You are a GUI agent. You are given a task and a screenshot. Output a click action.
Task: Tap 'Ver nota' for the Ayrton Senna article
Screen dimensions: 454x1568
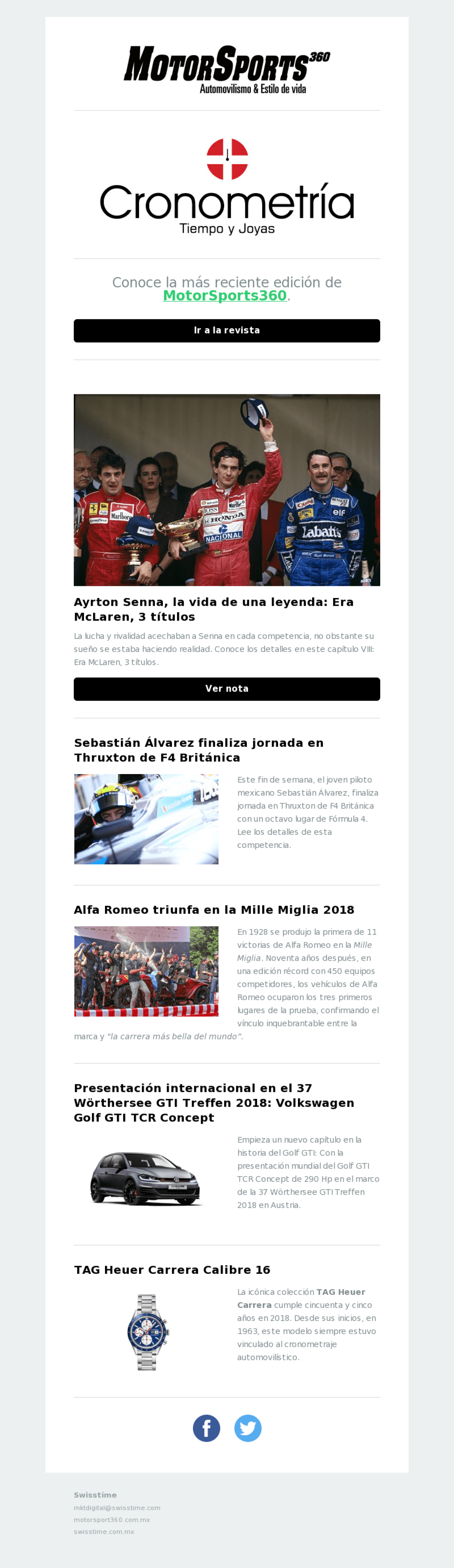click(x=226, y=689)
